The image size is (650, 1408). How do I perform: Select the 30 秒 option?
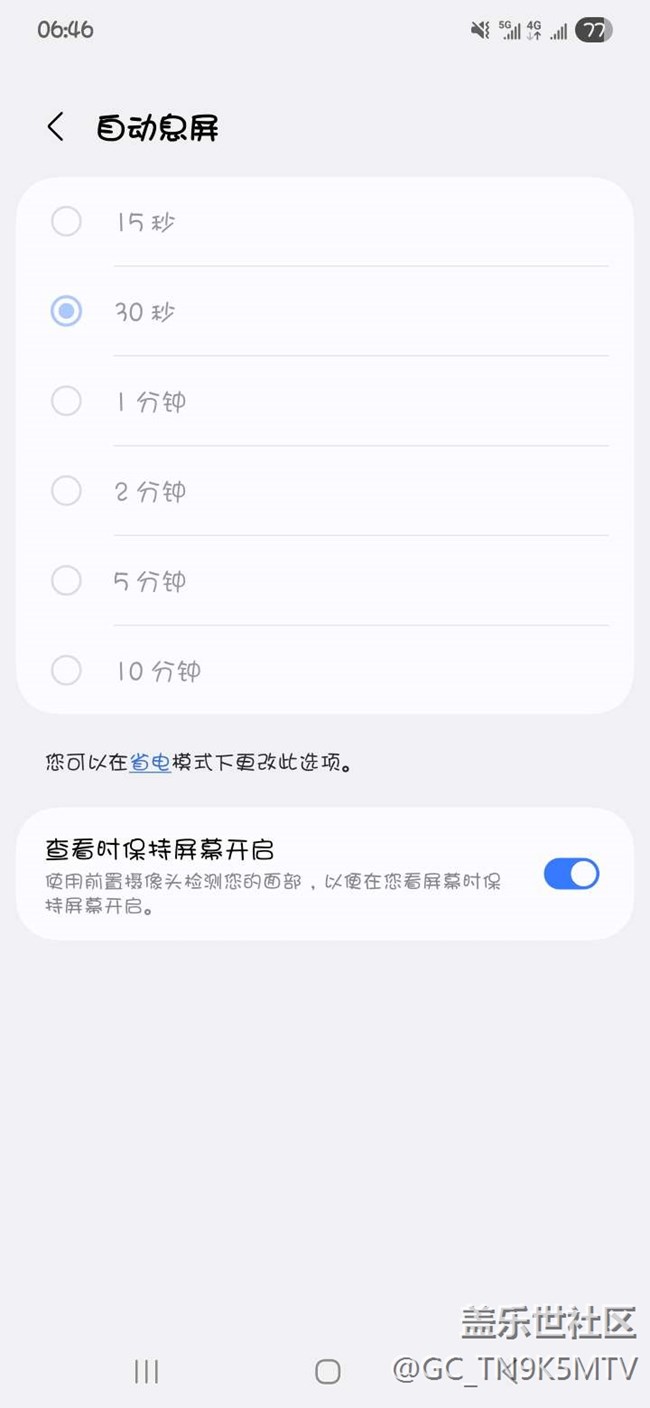pos(66,312)
